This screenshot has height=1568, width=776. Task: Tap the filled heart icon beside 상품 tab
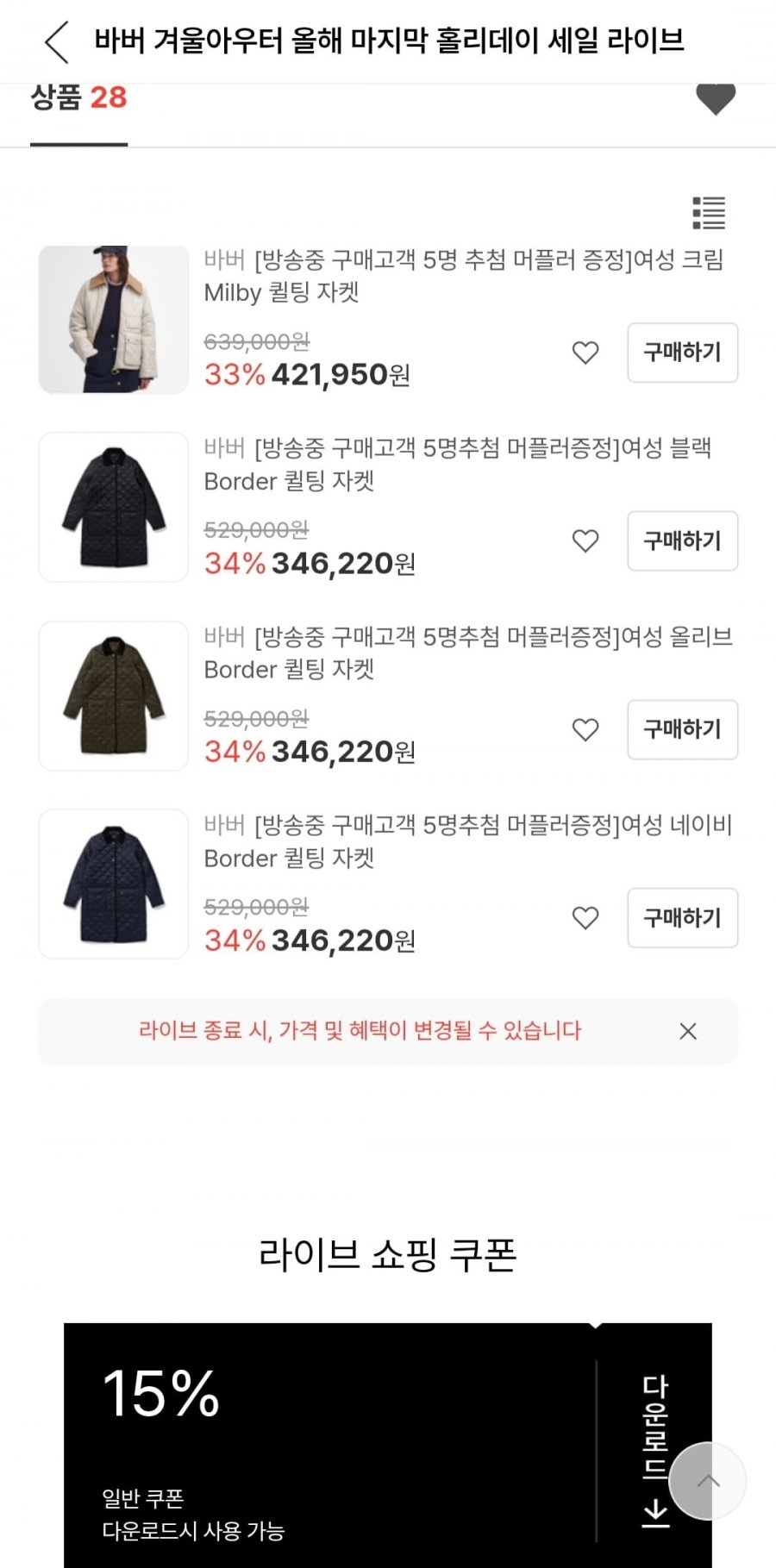tap(715, 99)
